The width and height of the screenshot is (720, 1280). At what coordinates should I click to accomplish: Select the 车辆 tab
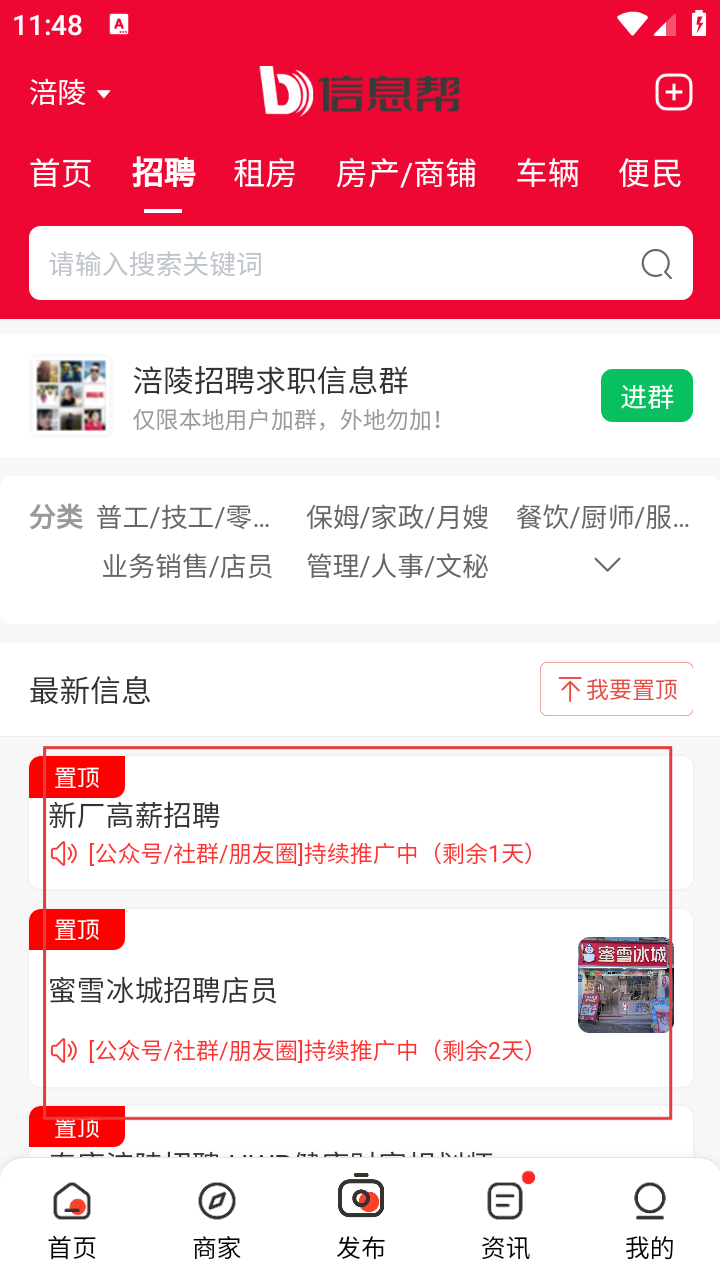click(x=547, y=174)
